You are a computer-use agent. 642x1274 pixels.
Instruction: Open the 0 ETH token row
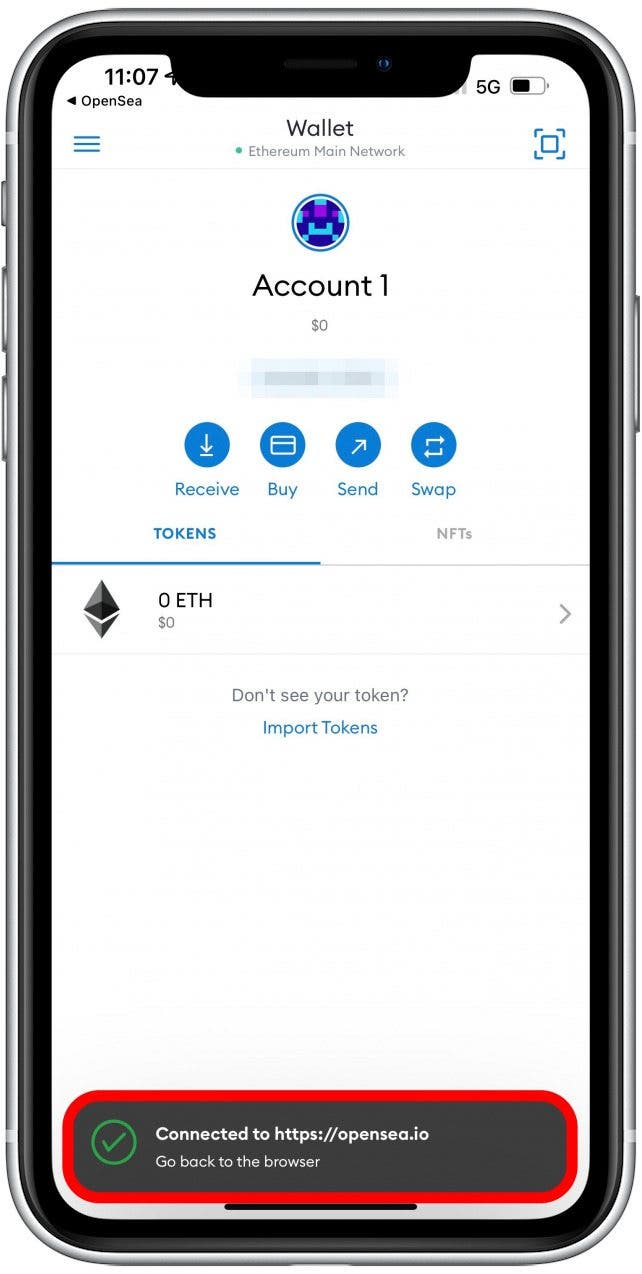tap(320, 610)
